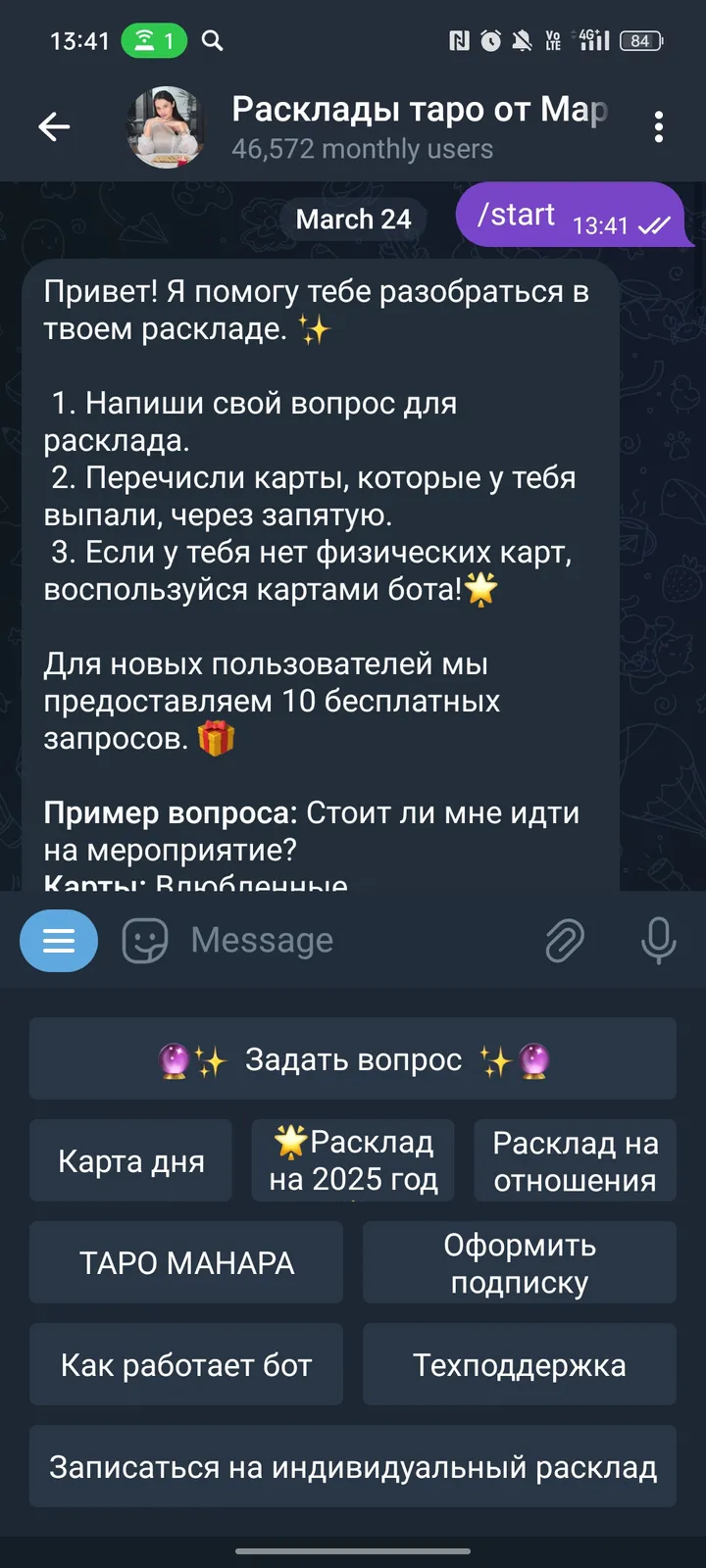Open the three-dot overflow menu
706x1568 pixels.
pyautogui.click(x=660, y=125)
